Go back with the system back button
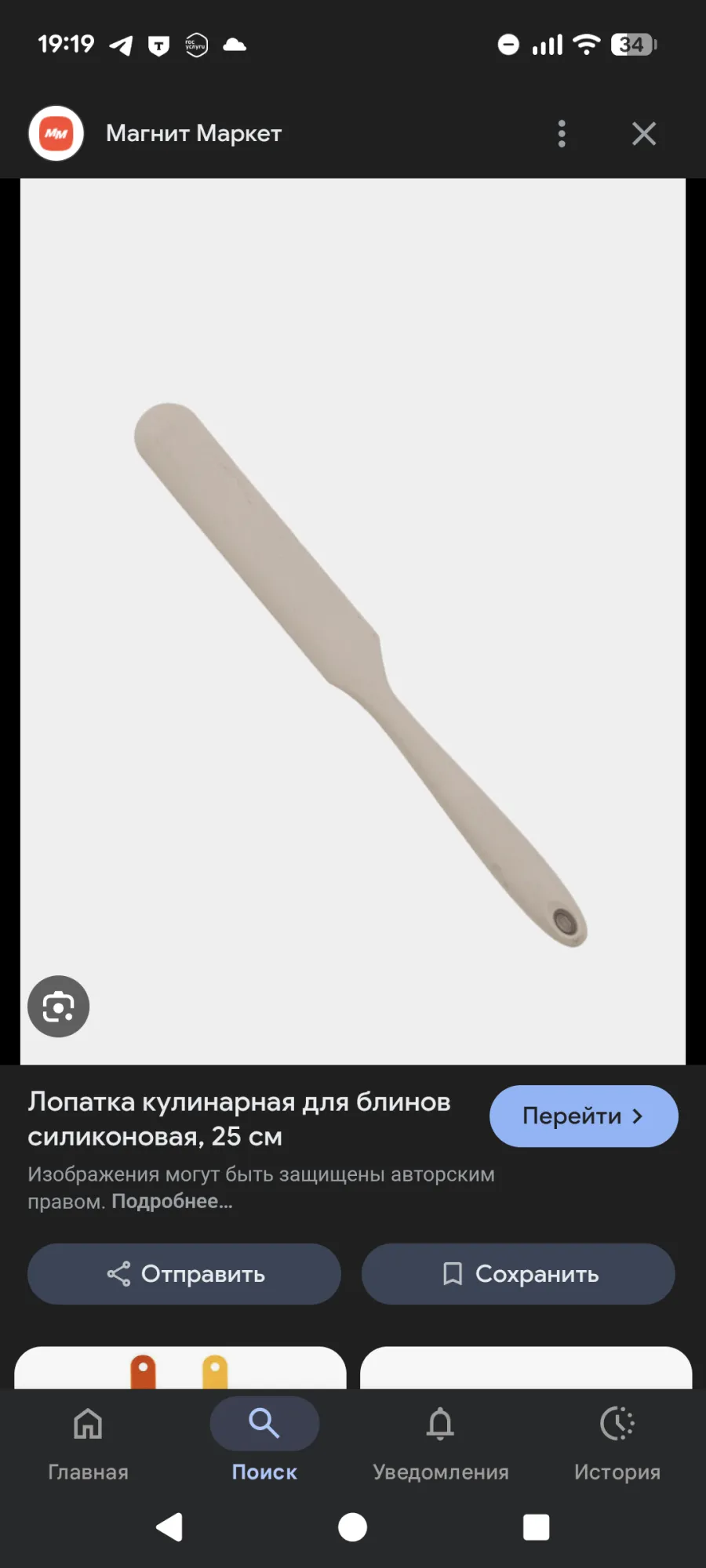The height and width of the screenshot is (1568, 706). (x=169, y=1527)
